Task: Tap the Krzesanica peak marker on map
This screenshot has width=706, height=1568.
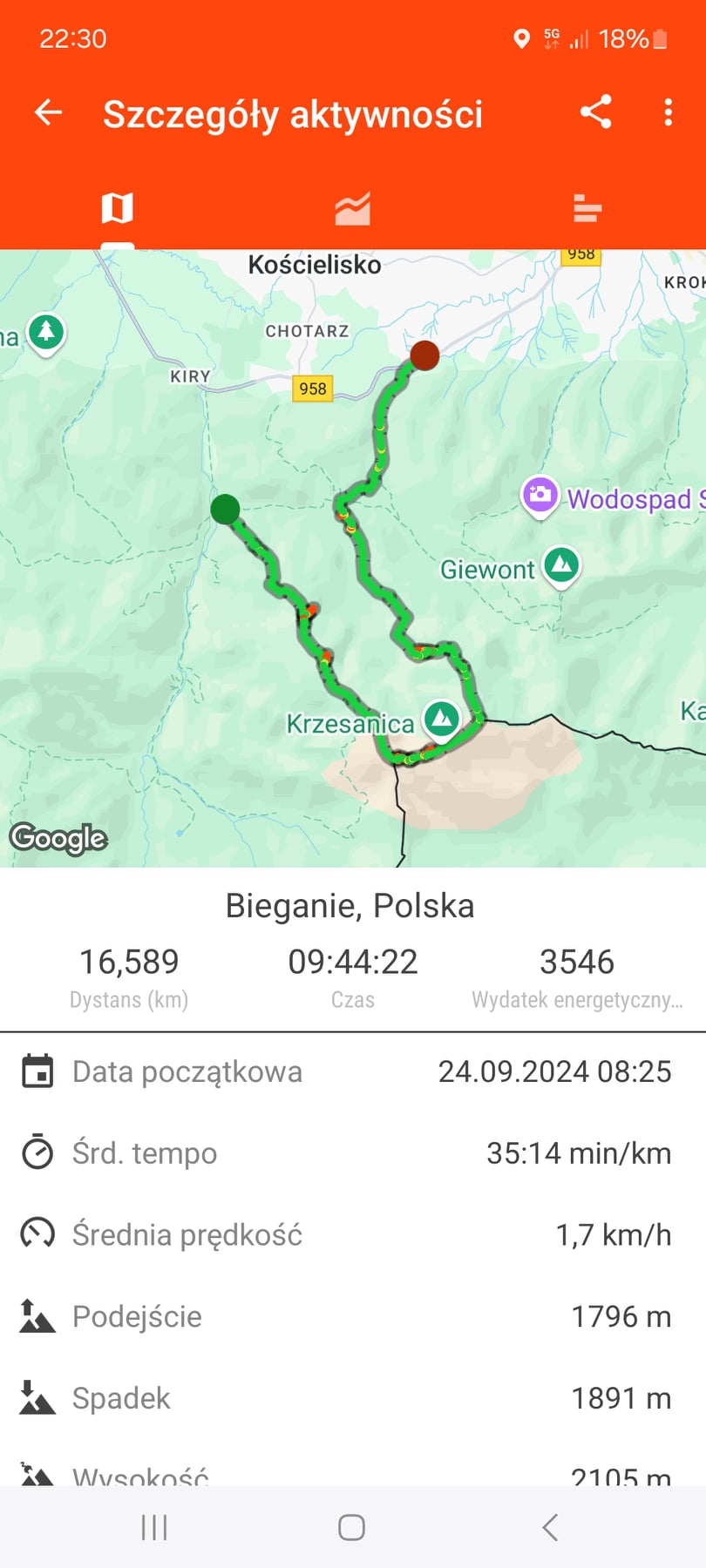Action: tap(443, 719)
